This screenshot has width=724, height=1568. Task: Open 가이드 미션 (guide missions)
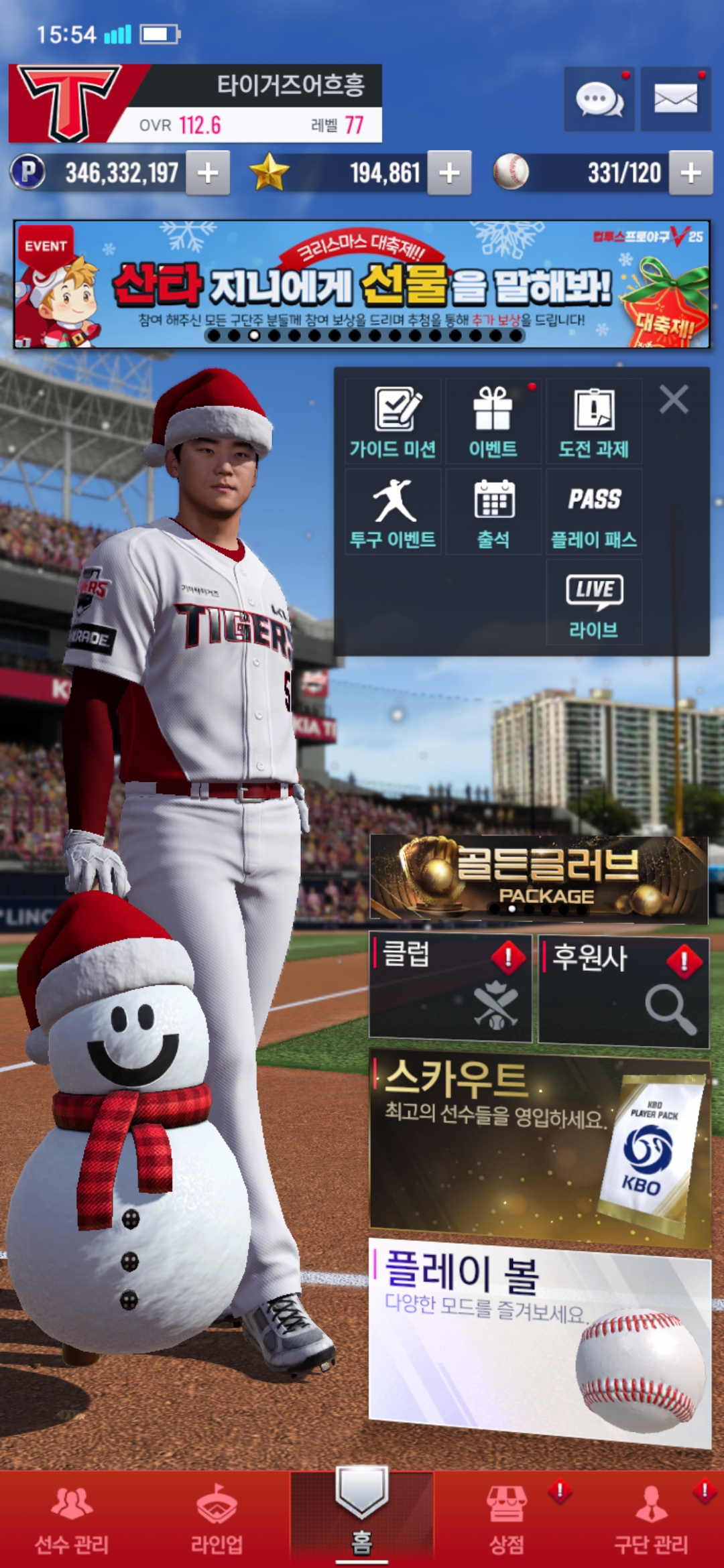[x=393, y=421]
